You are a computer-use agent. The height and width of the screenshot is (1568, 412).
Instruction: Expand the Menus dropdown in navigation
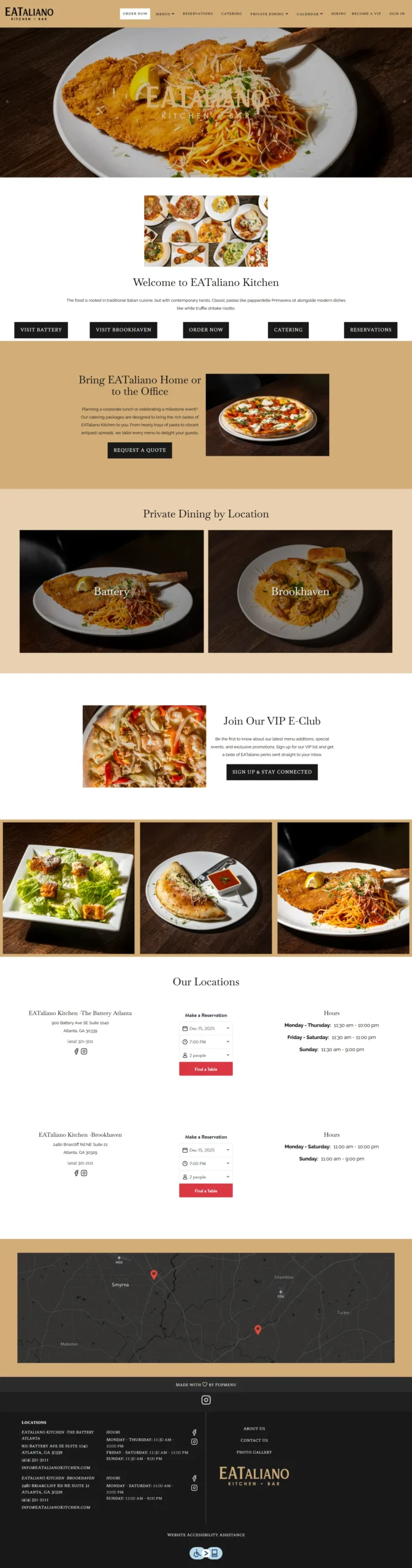click(165, 13)
